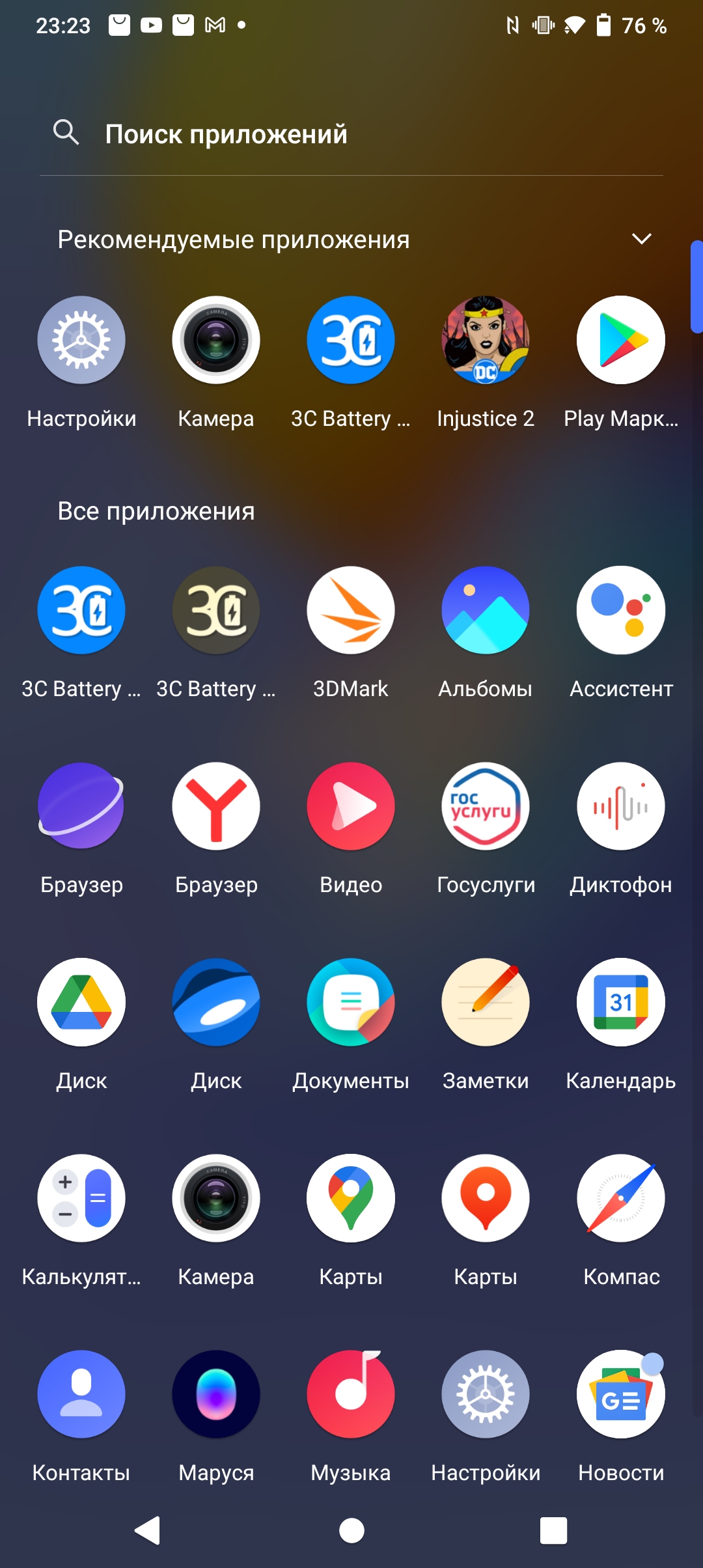Open the Yandex Браузер app
Image resolution: width=703 pixels, height=1568 pixels.
pos(216,806)
